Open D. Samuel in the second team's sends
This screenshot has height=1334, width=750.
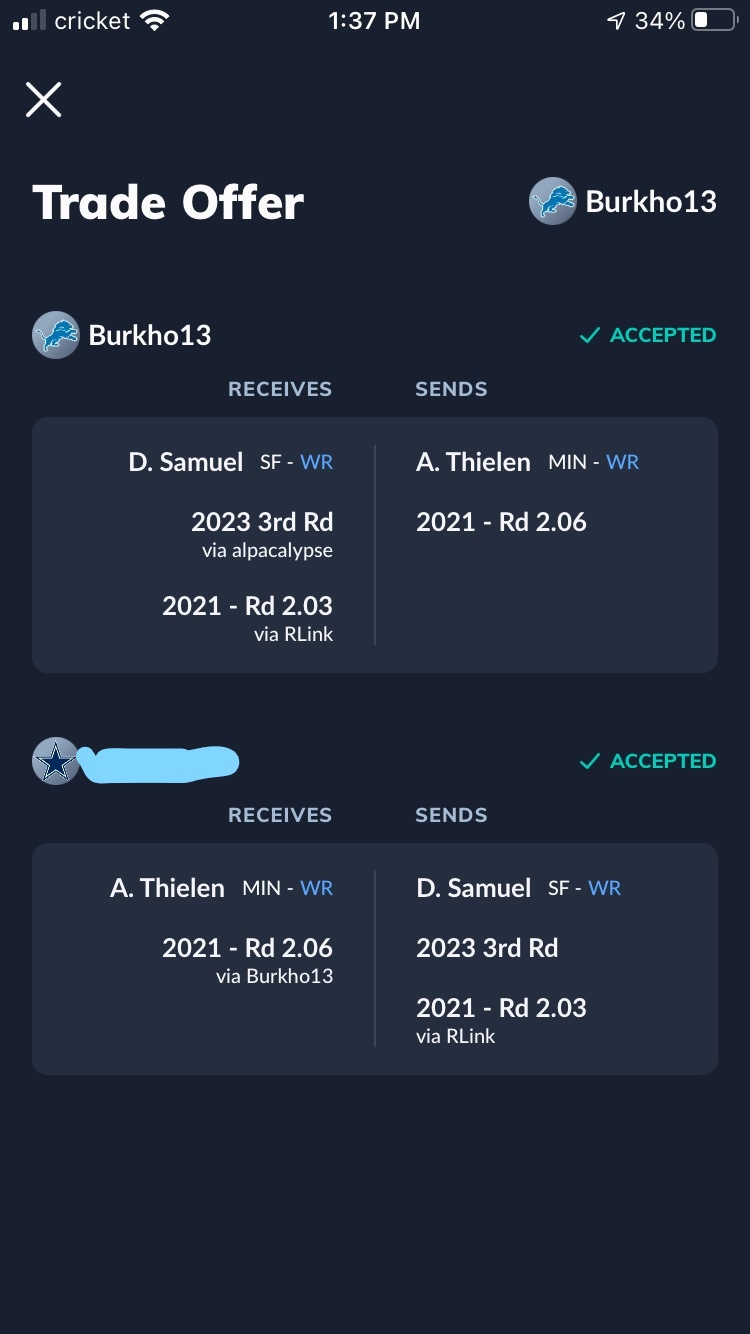point(473,888)
